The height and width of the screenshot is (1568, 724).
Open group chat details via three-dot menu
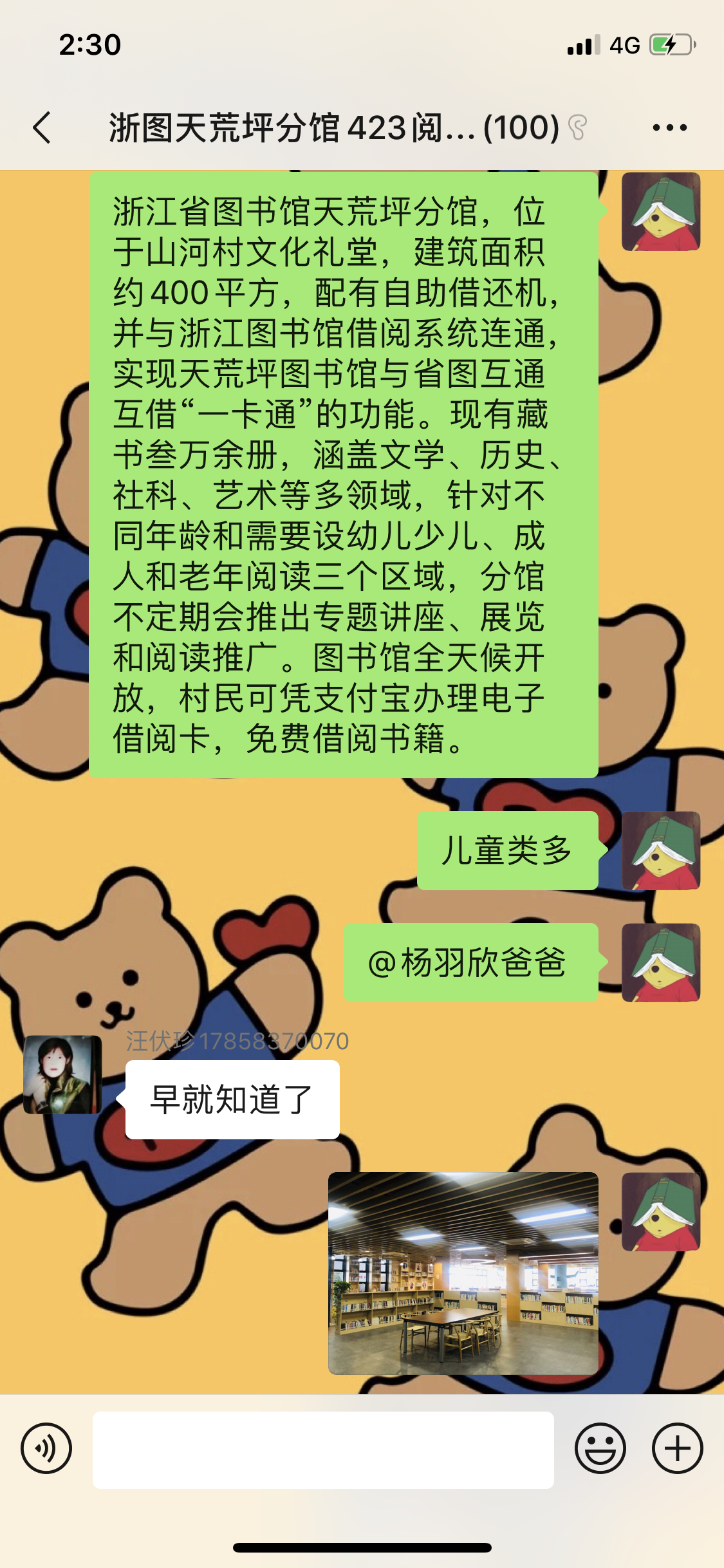point(669,127)
